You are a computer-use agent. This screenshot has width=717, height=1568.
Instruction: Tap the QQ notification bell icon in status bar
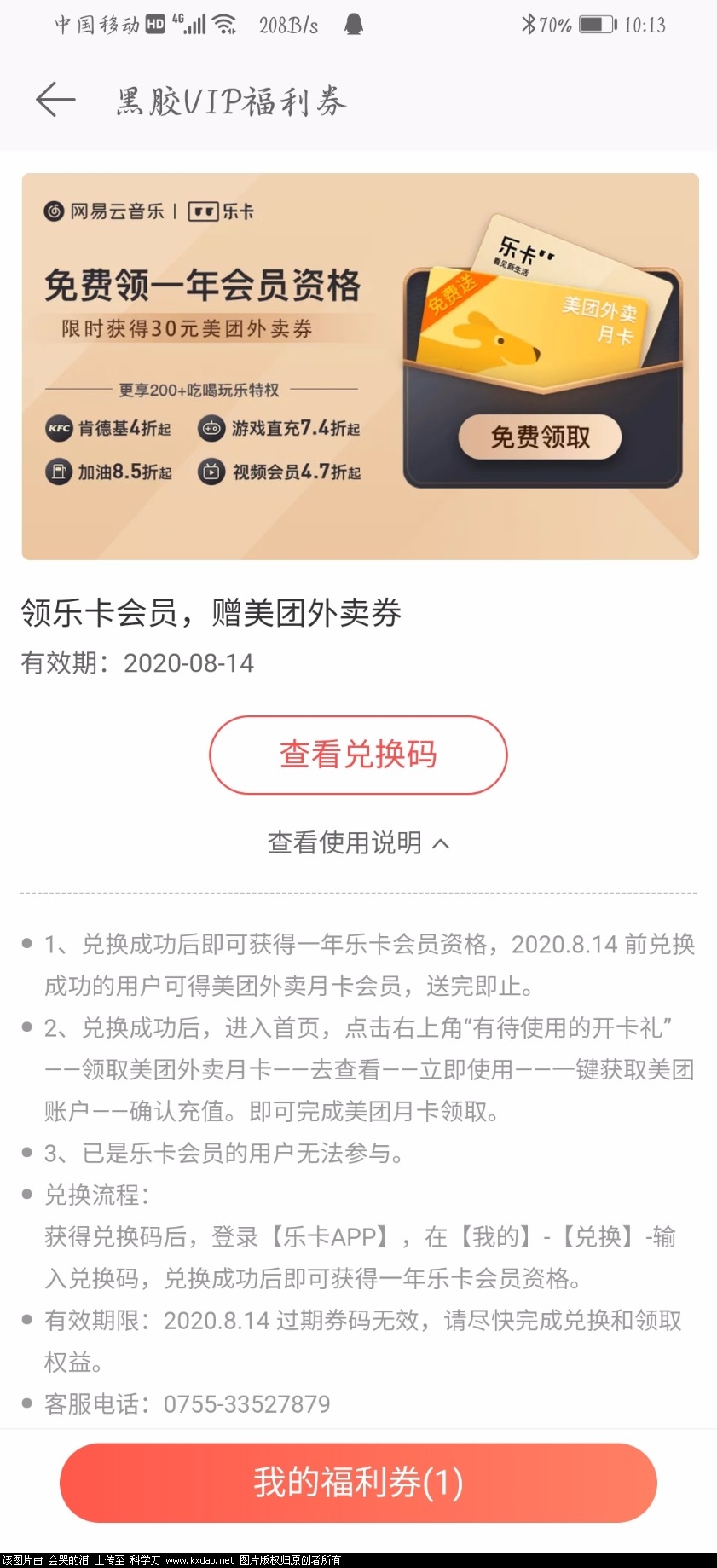tap(353, 24)
